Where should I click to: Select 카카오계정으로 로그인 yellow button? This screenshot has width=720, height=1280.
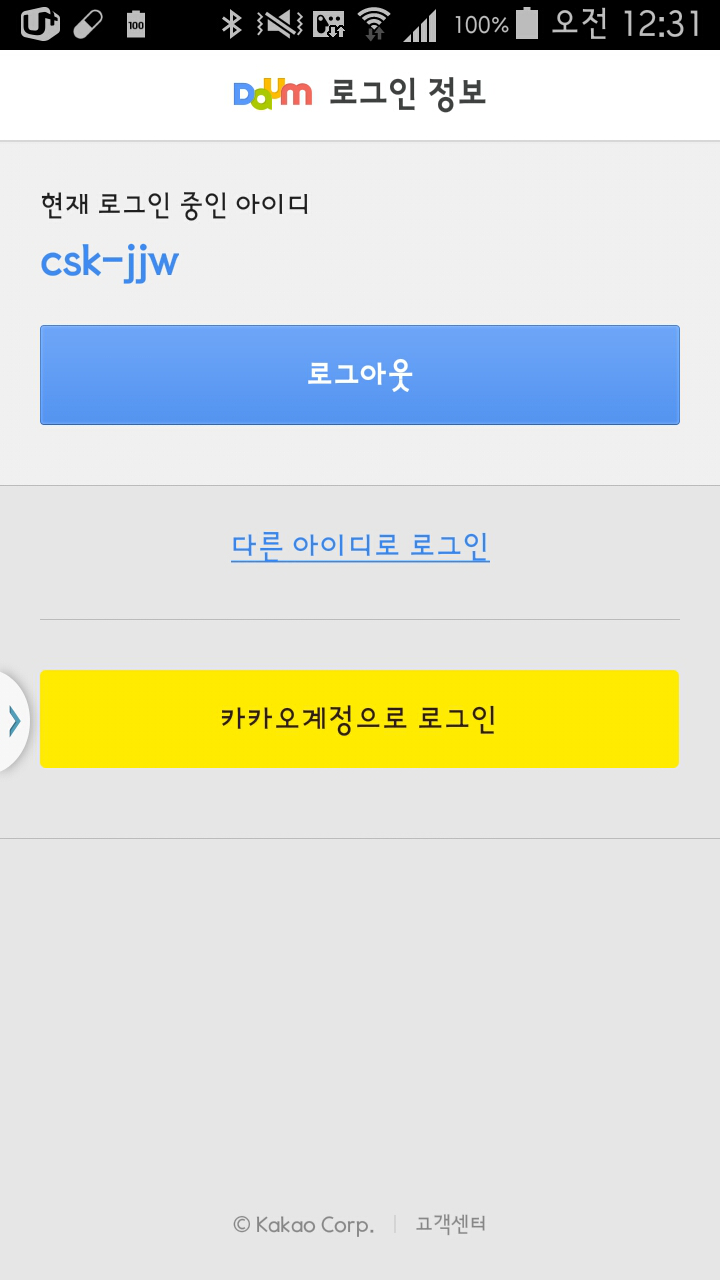(x=360, y=719)
